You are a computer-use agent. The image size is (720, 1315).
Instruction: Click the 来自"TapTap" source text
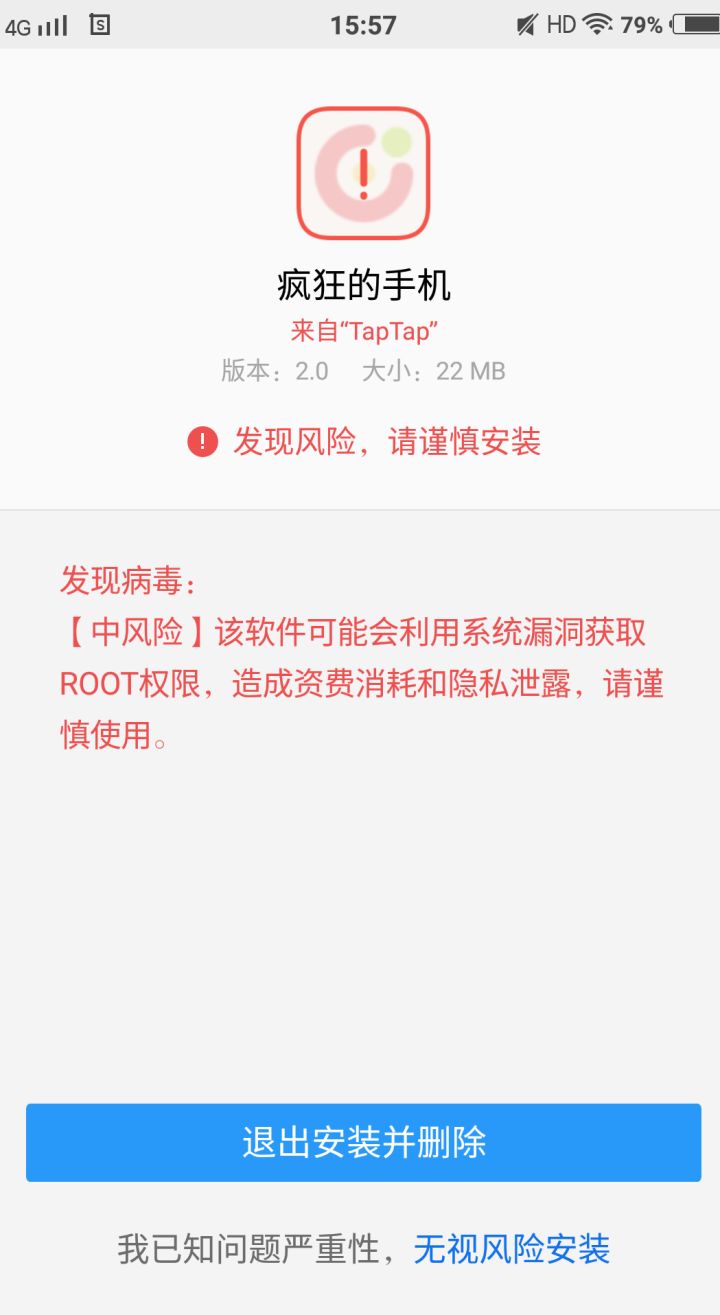tap(363, 330)
